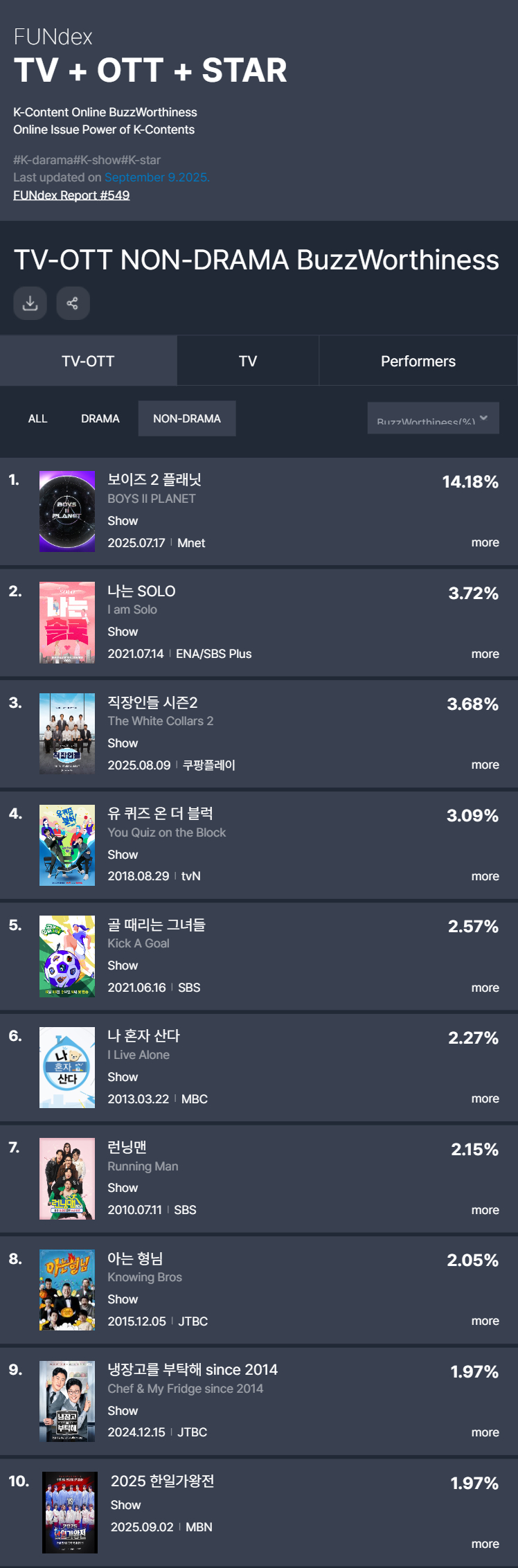Switch to the Performers tab
The height and width of the screenshot is (1568, 518).
(418, 361)
